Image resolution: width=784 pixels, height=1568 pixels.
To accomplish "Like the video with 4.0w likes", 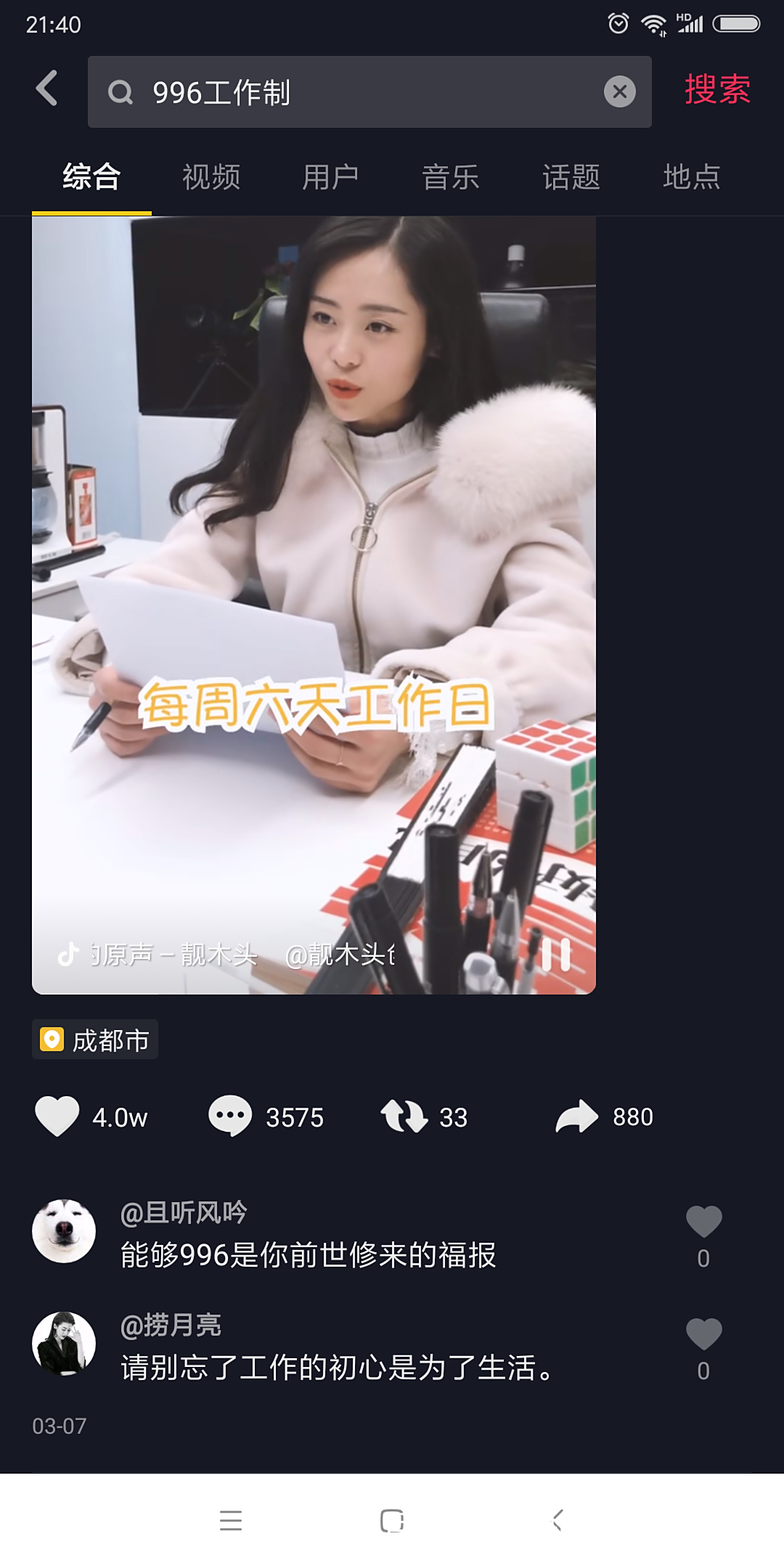I will click(58, 1116).
